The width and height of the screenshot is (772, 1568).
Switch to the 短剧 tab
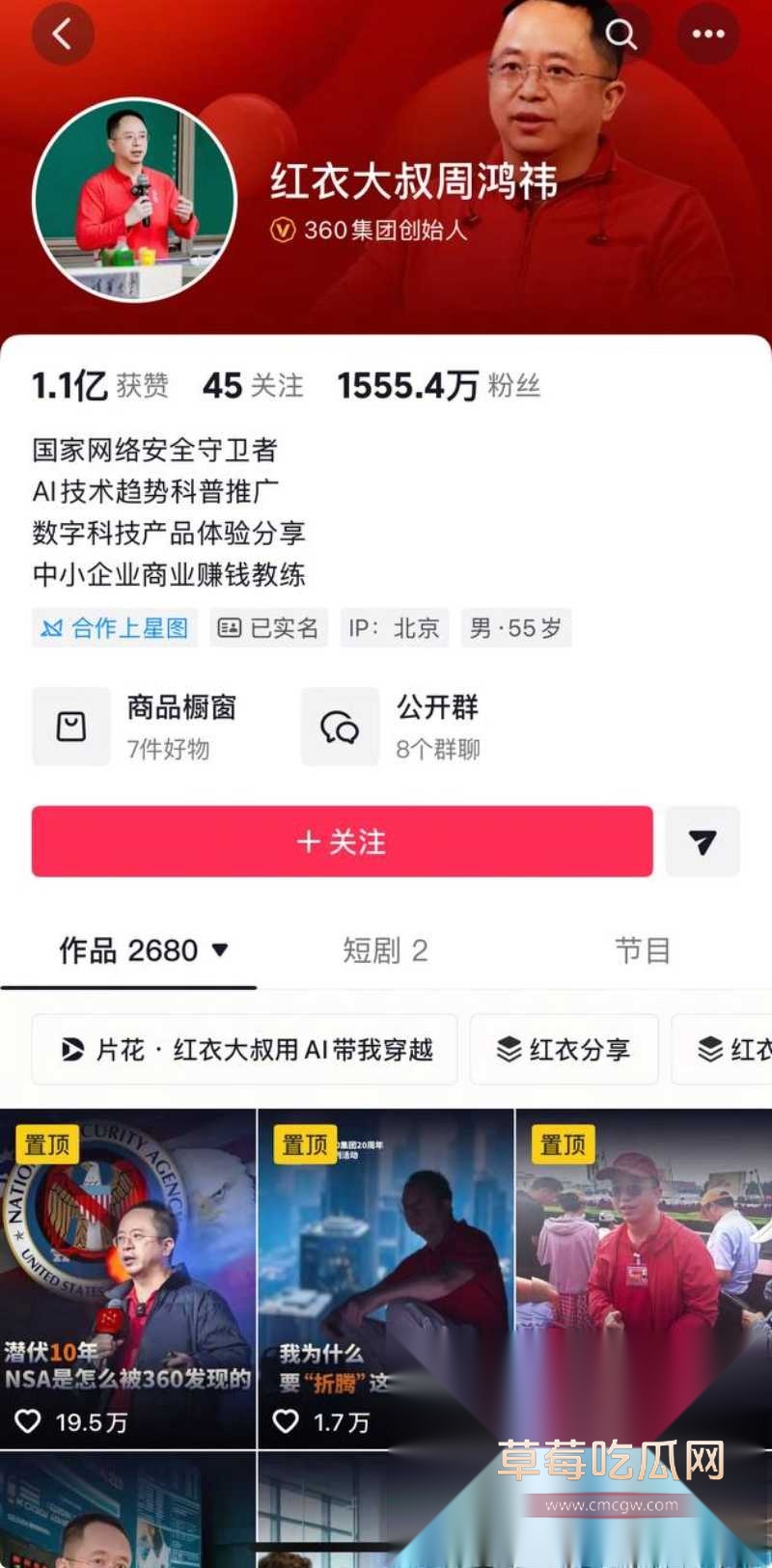(385, 949)
